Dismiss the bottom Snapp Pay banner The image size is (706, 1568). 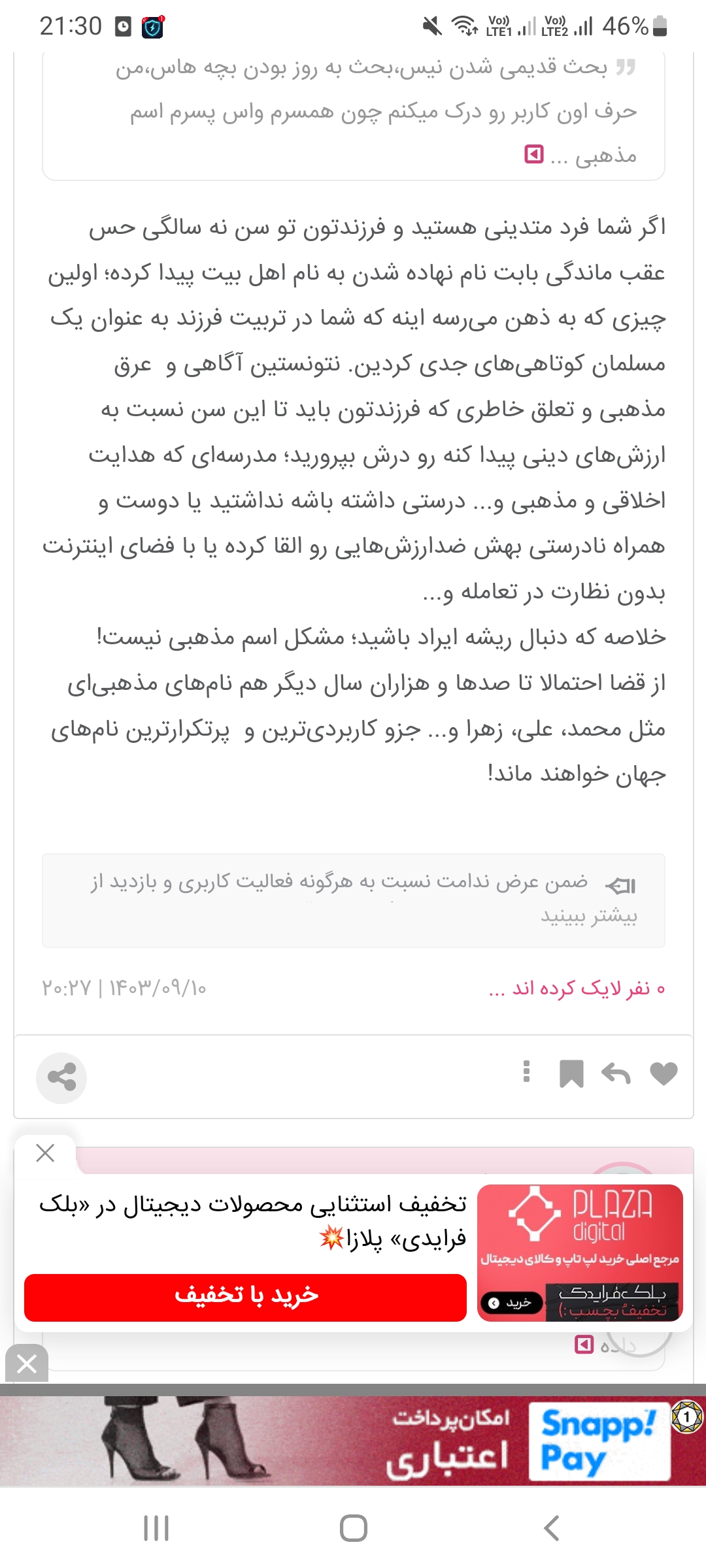coord(27,1364)
